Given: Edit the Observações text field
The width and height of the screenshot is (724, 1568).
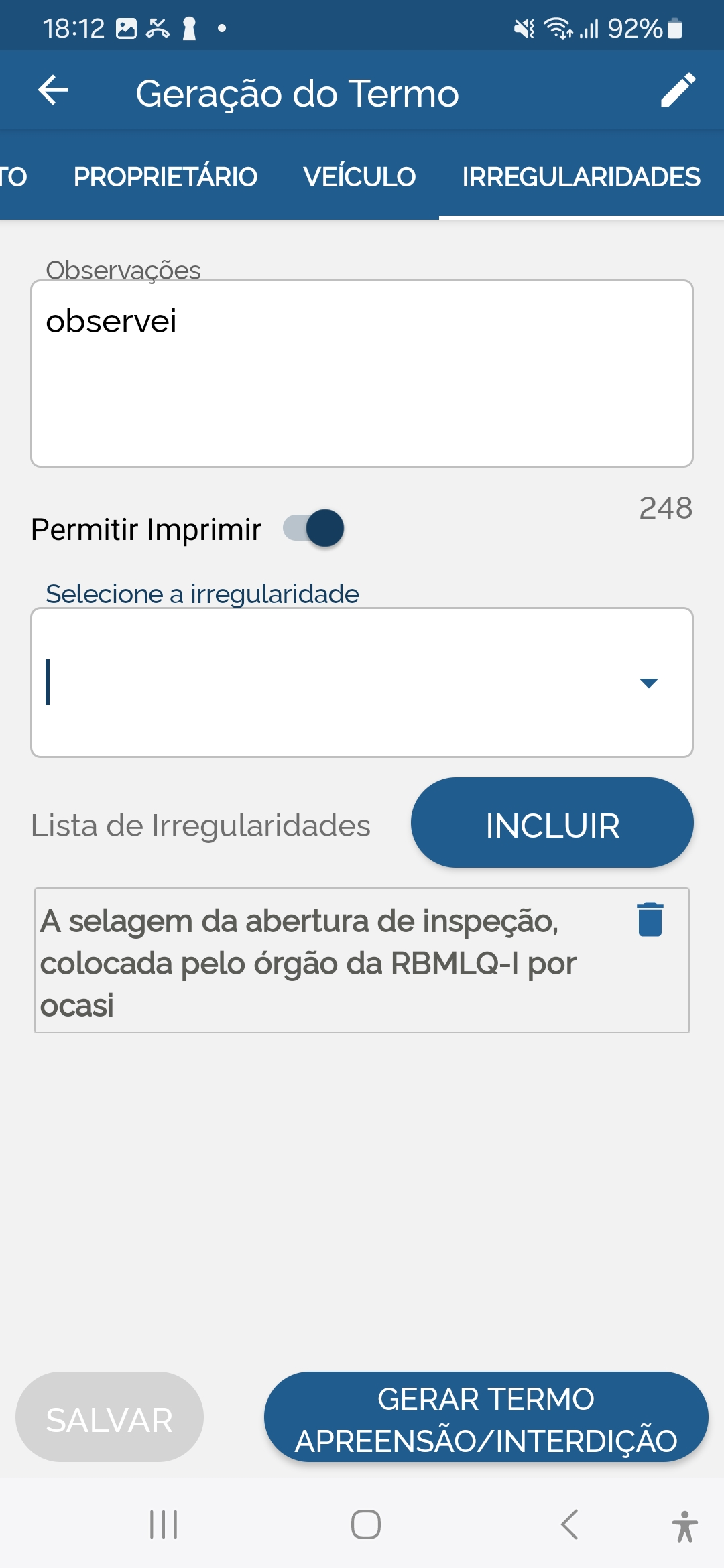Looking at the screenshot, I should 362,373.
